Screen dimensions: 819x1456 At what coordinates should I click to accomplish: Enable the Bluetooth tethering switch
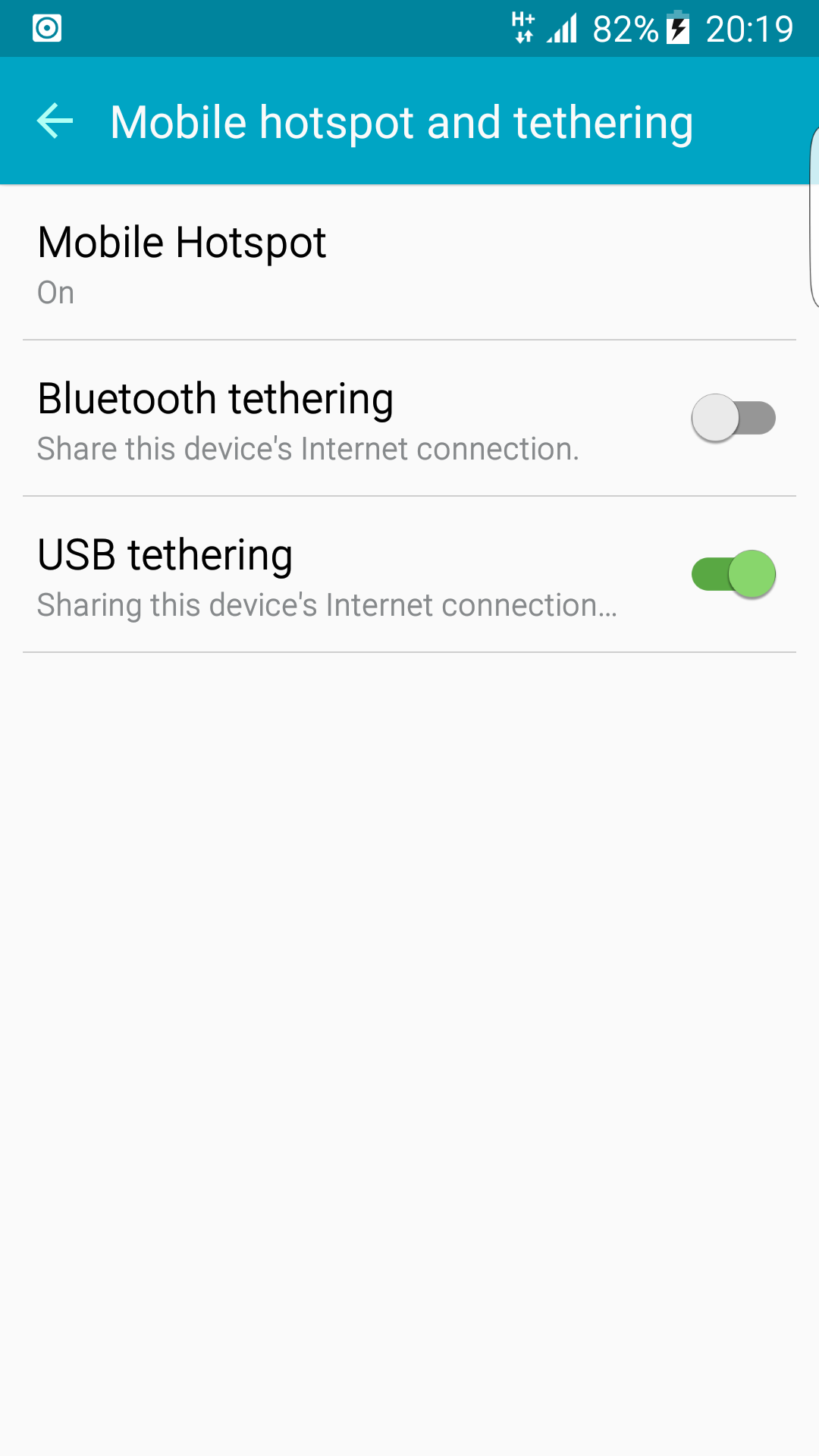(x=733, y=418)
